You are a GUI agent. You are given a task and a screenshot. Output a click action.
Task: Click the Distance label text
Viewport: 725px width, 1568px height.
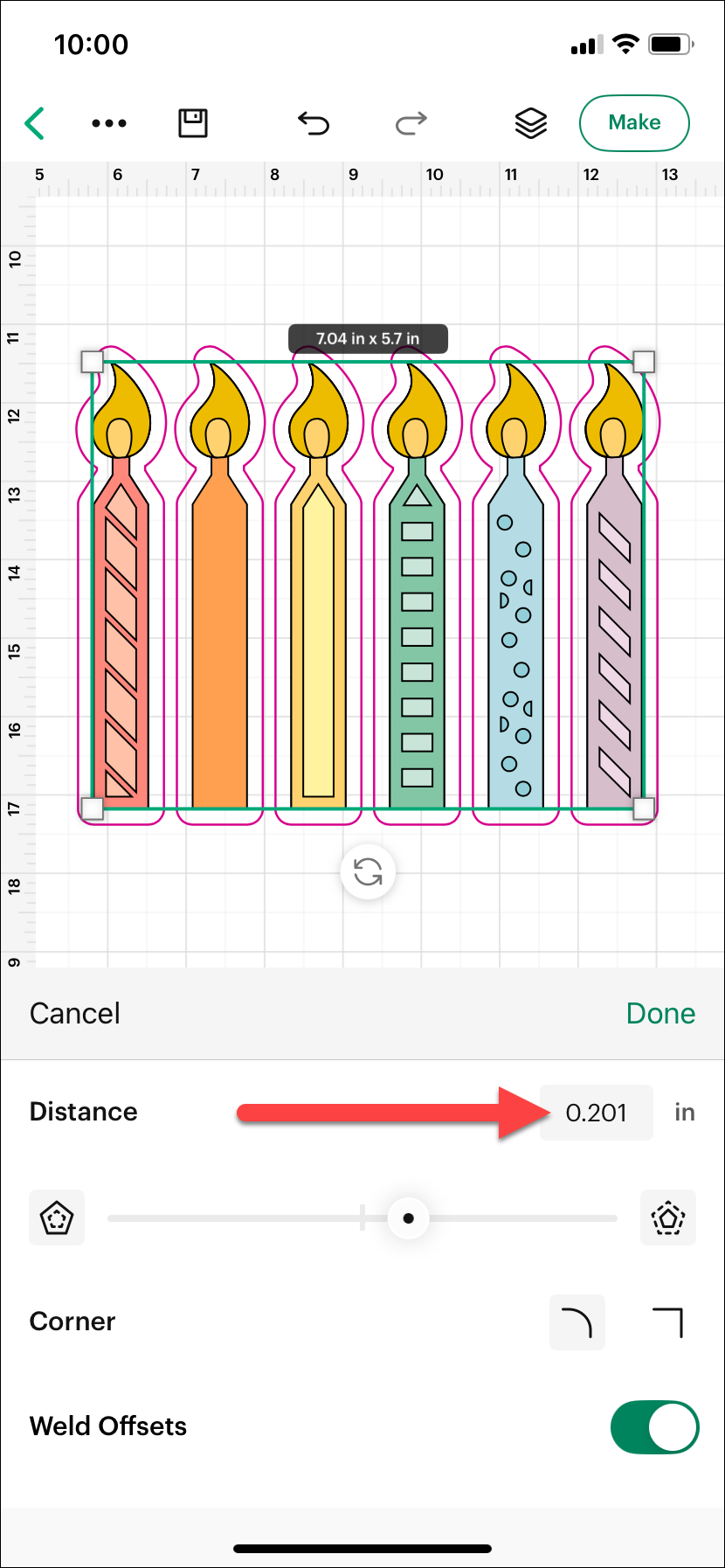(83, 1112)
